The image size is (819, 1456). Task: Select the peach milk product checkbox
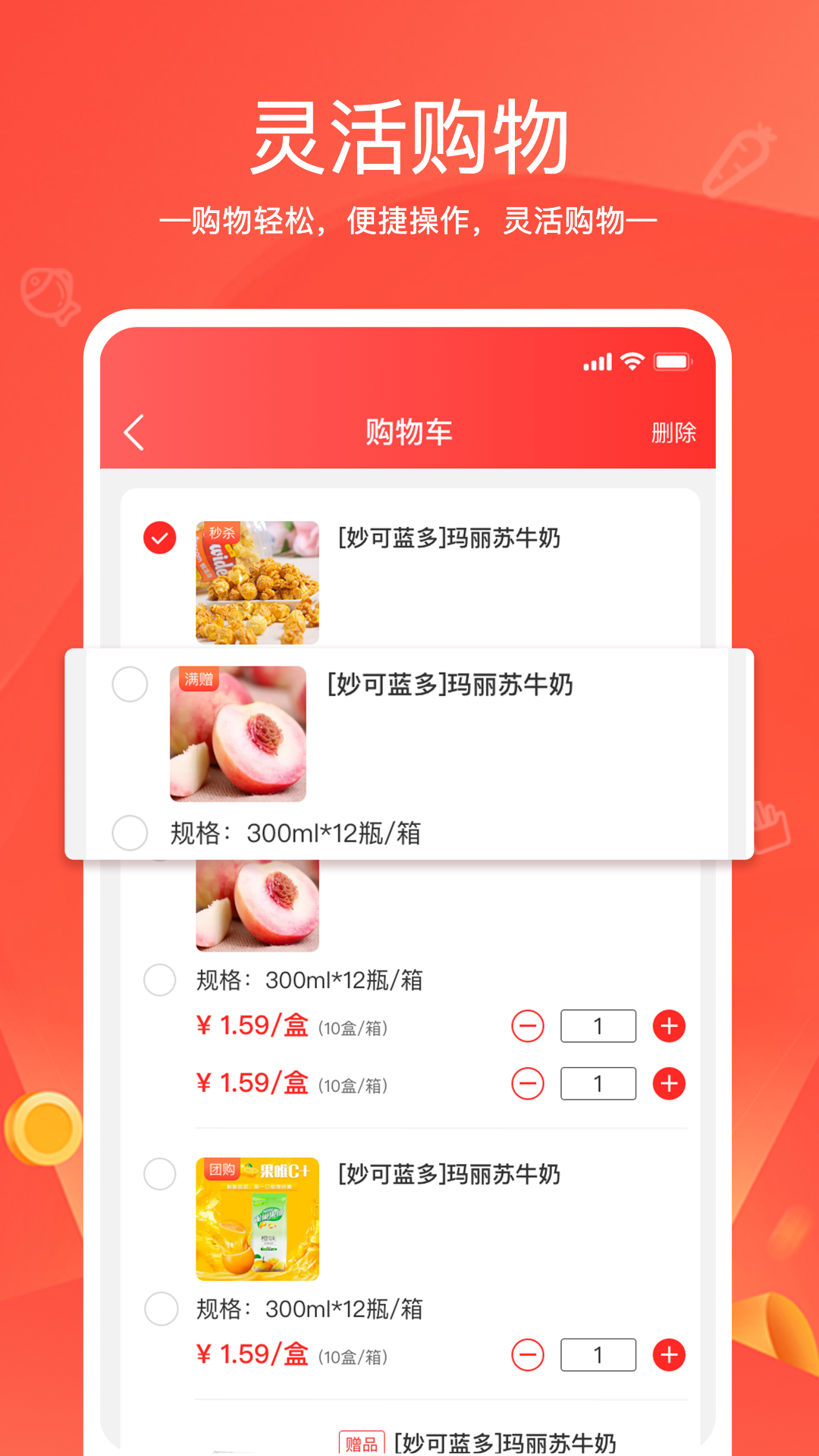[129, 684]
